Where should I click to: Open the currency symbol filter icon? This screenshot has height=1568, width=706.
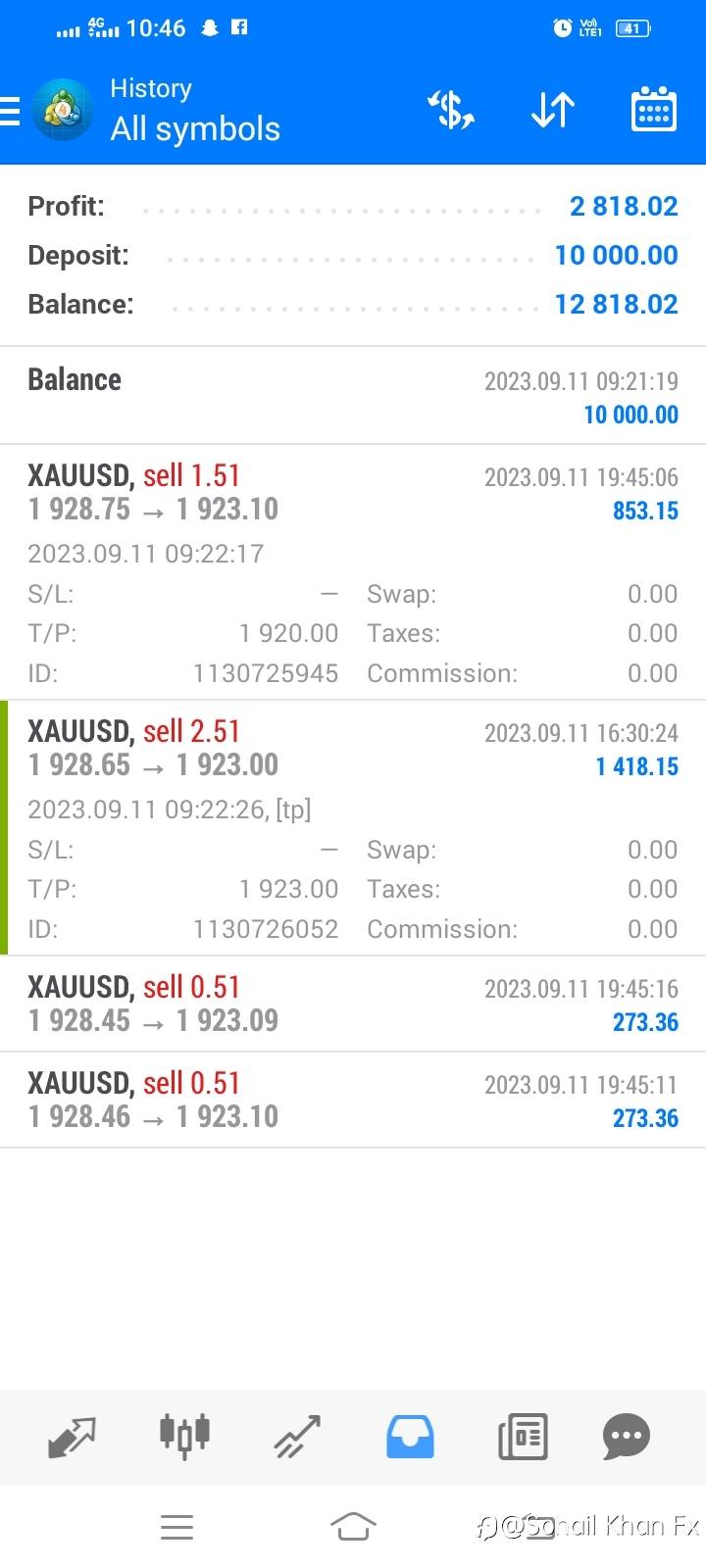click(x=451, y=110)
